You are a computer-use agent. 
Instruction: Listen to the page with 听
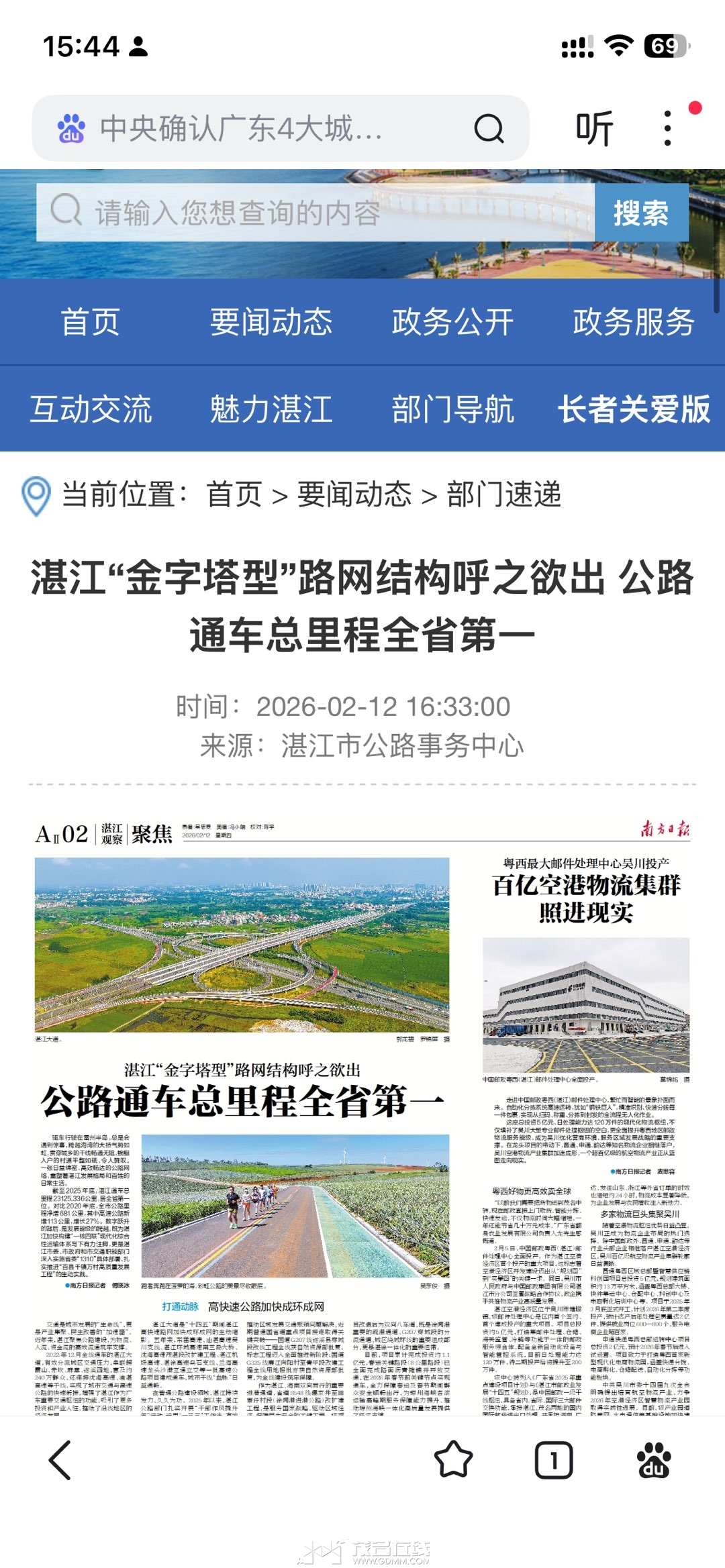click(594, 127)
